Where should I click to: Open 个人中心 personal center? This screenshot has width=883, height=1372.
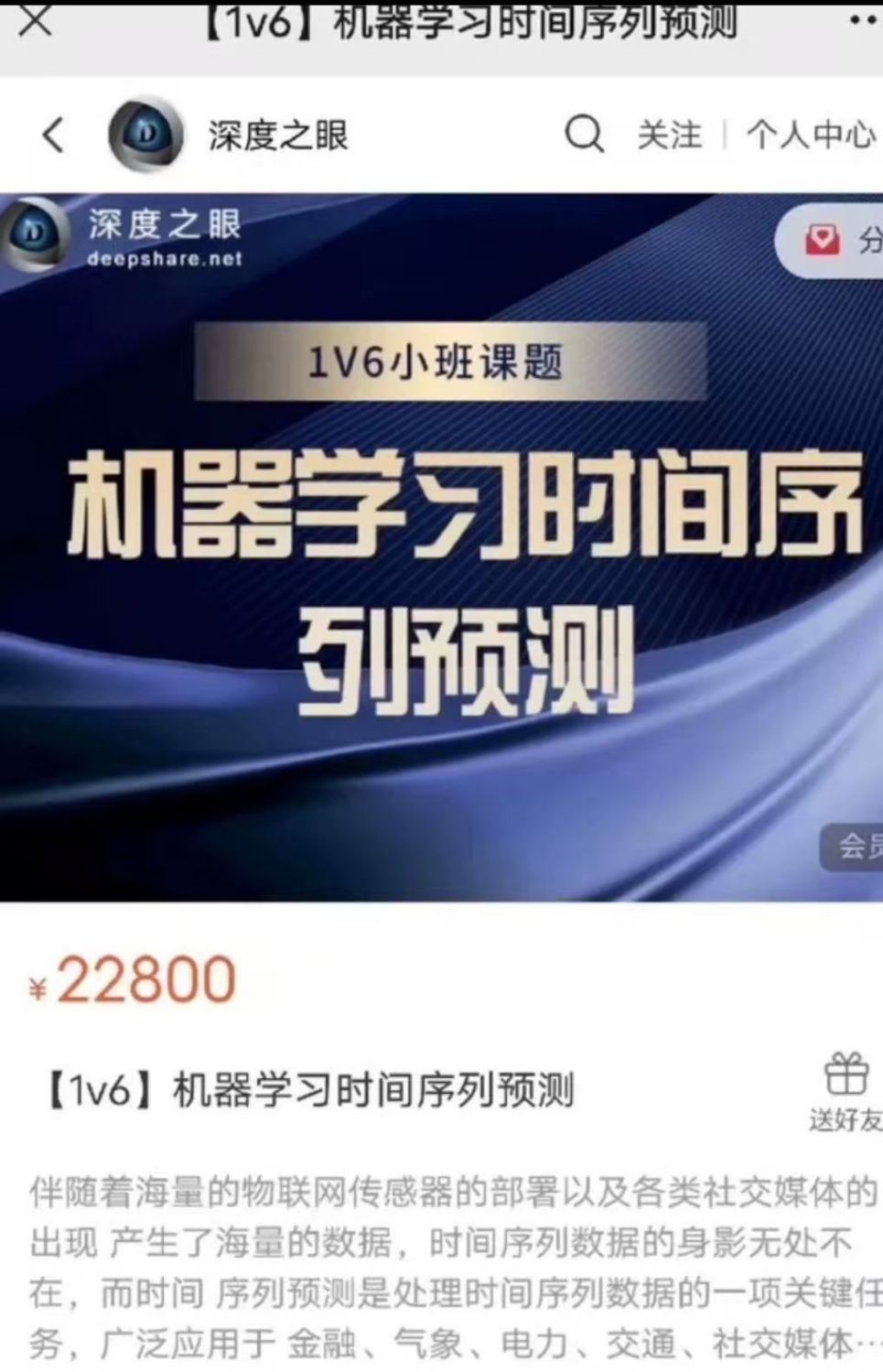[811, 135]
